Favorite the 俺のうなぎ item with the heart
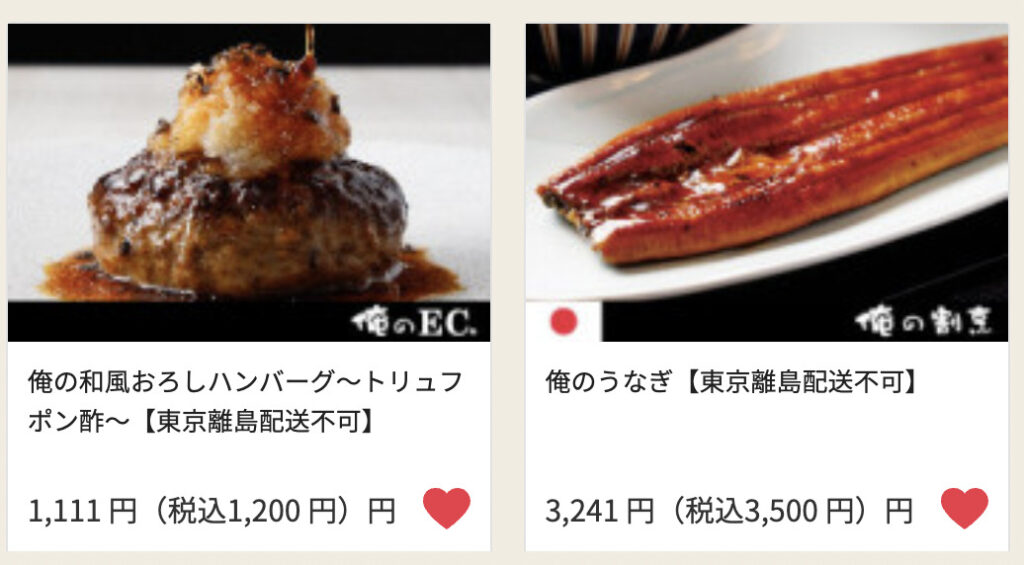1024x565 pixels. point(964,508)
